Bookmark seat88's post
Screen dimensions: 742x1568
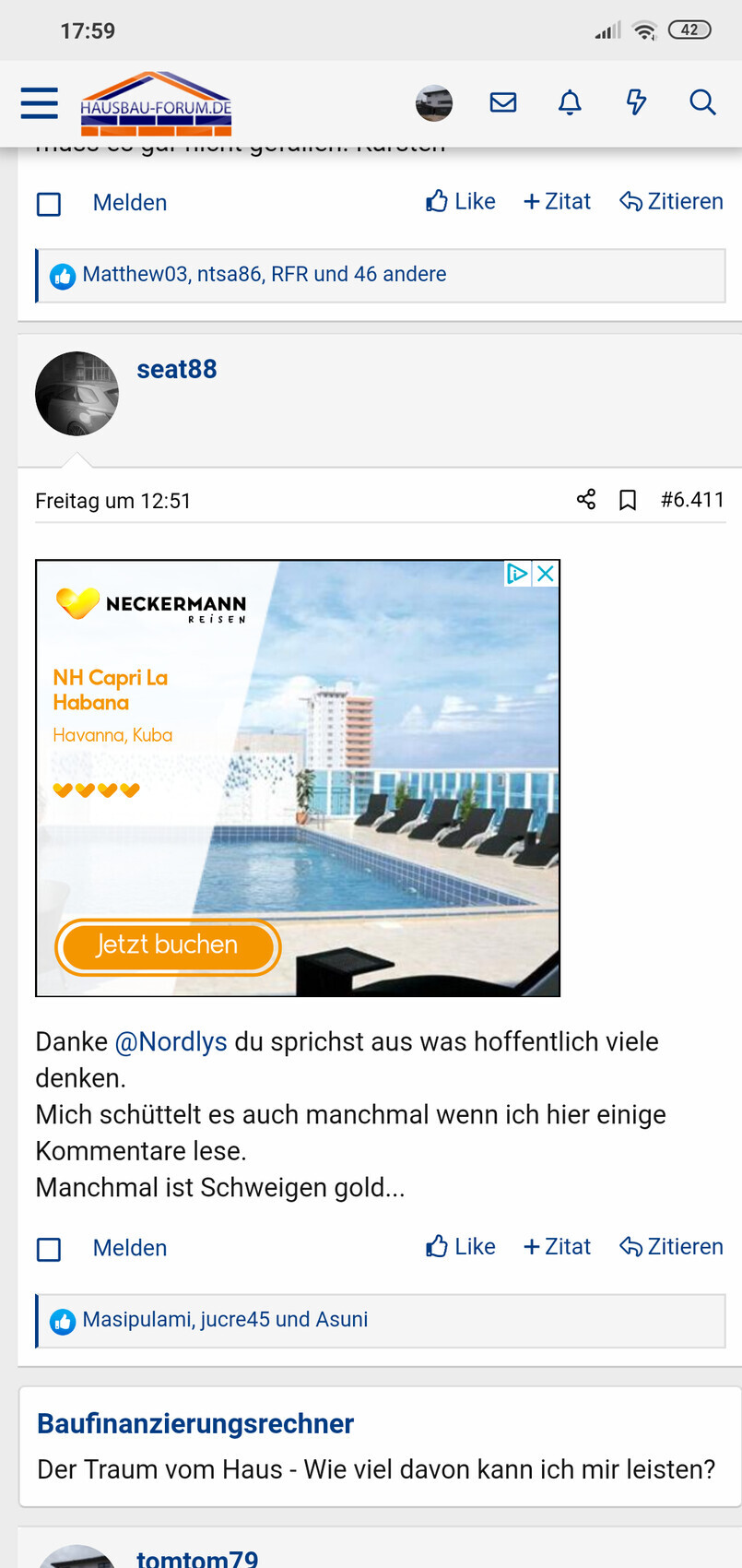coord(628,500)
